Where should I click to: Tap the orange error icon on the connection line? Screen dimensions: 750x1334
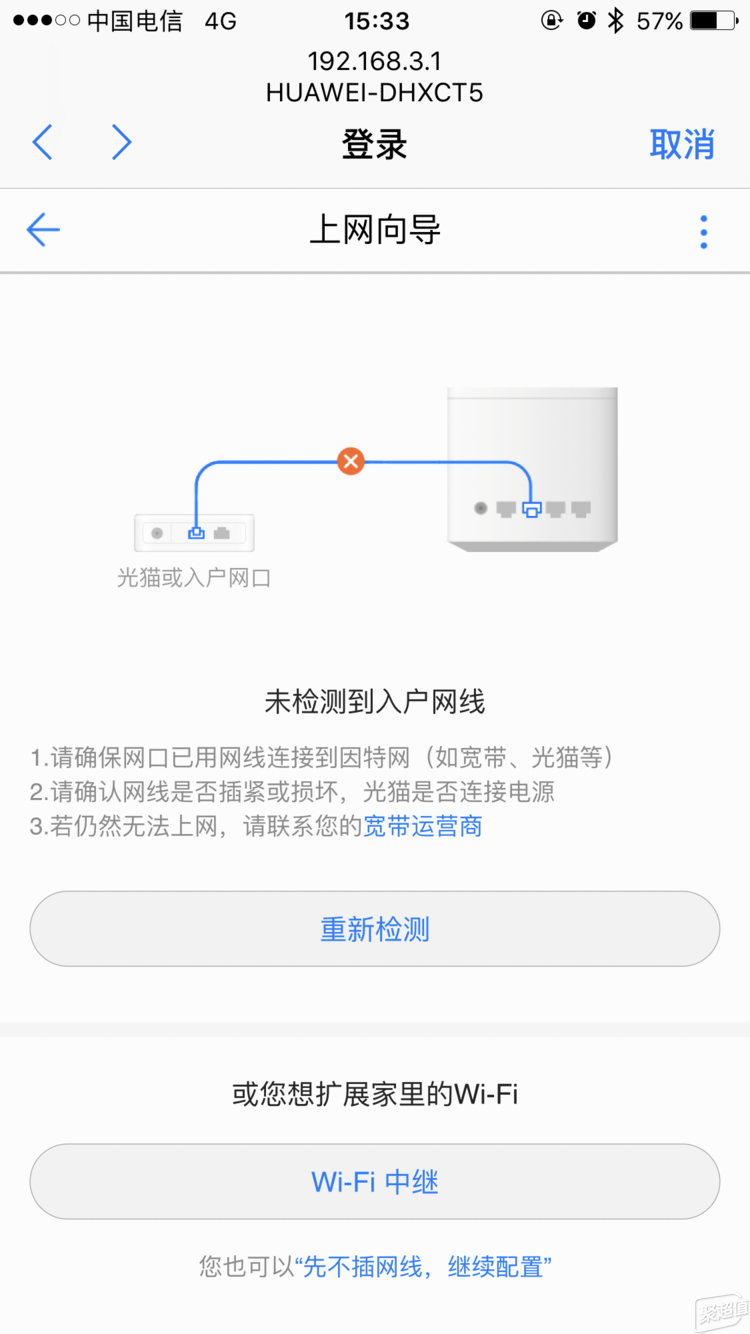click(350, 461)
